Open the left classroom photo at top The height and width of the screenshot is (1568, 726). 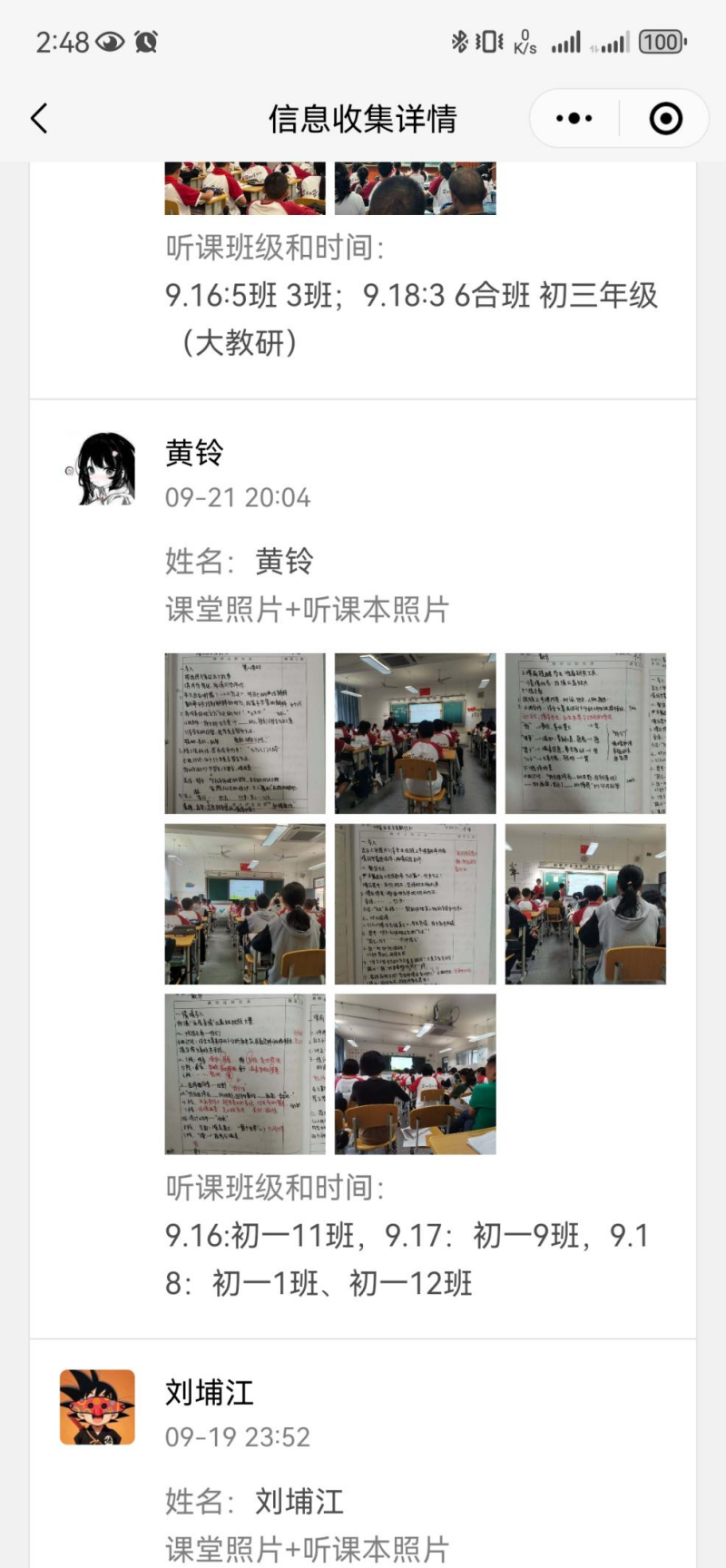tap(245, 189)
